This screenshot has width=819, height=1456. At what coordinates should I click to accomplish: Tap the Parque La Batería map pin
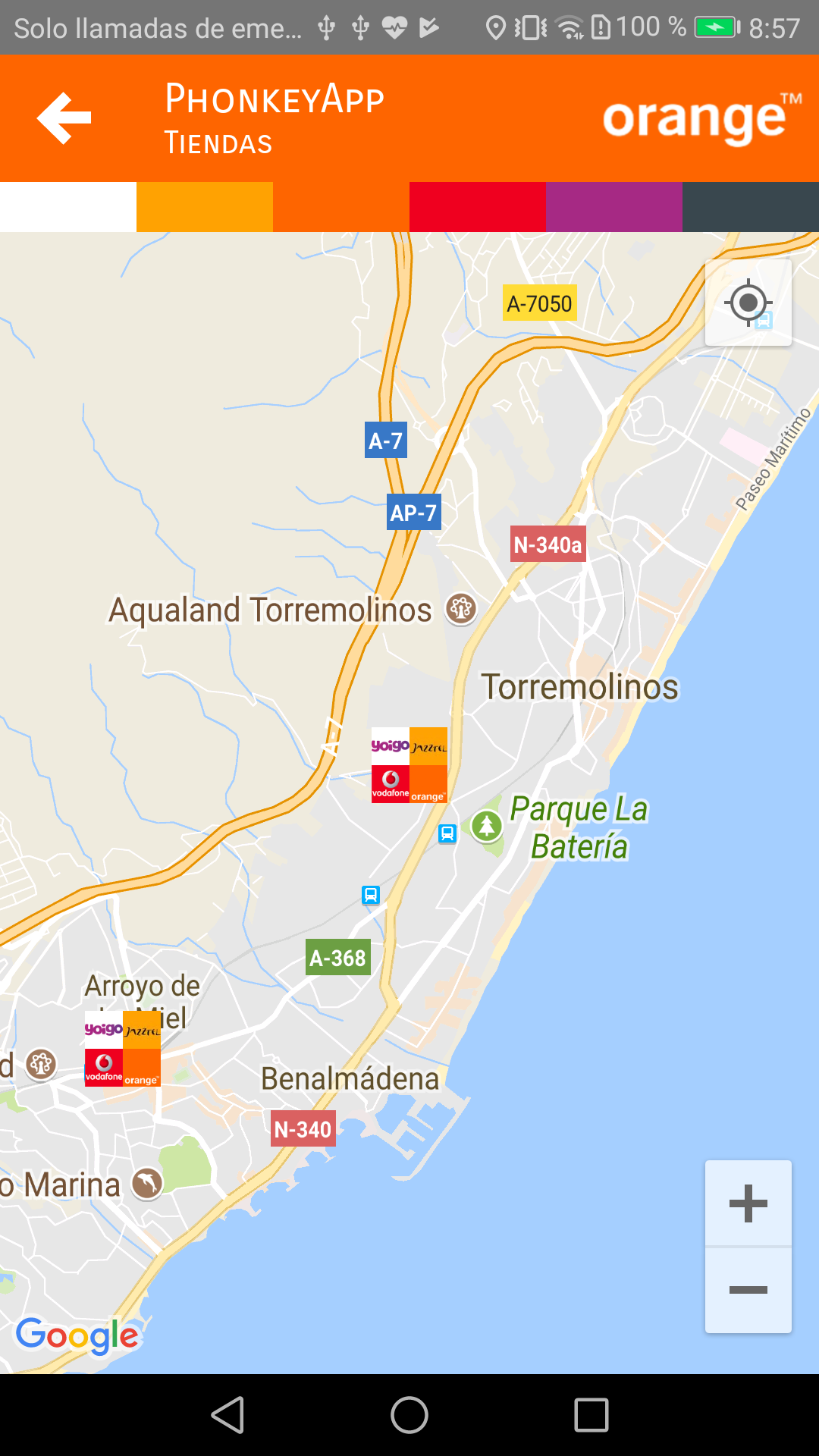point(487,826)
